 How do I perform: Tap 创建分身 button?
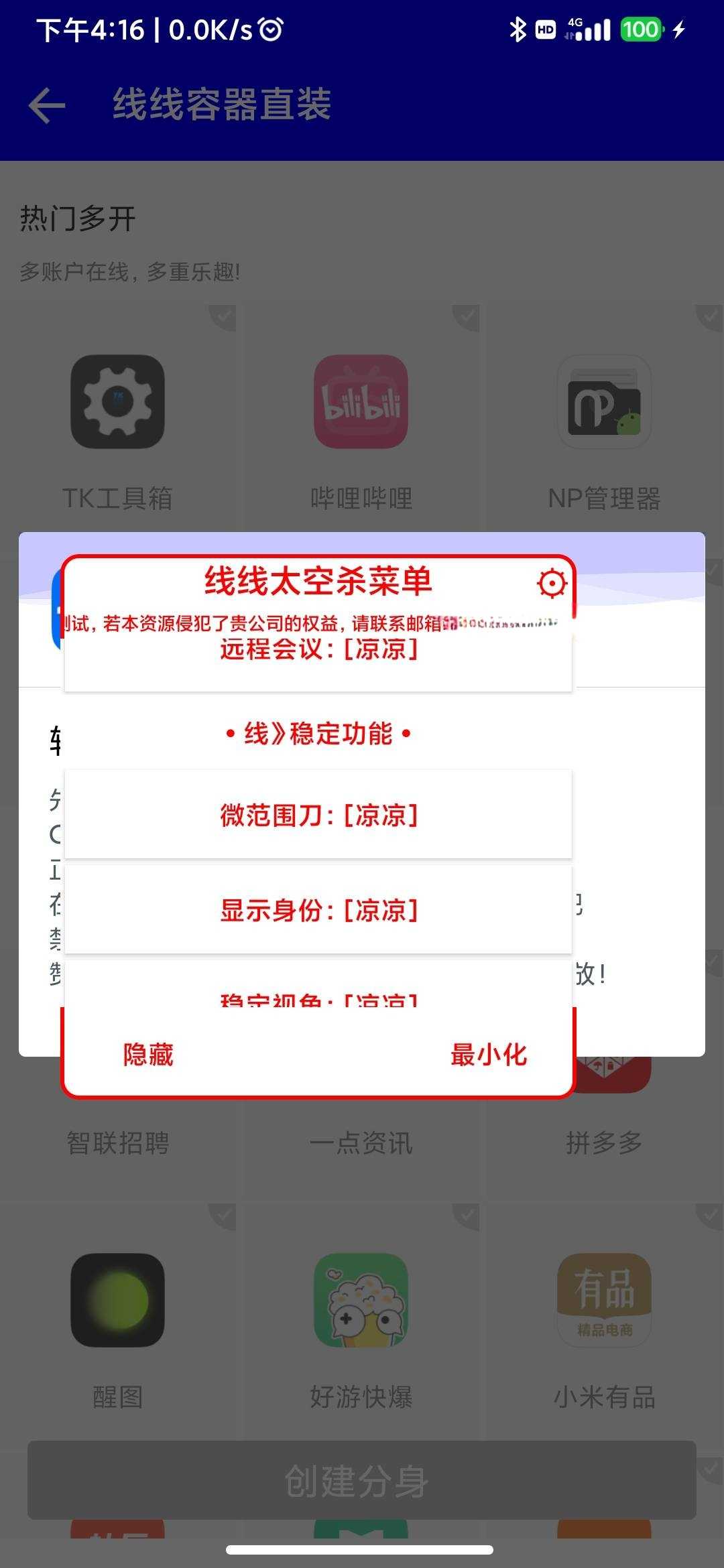(361, 1480)
